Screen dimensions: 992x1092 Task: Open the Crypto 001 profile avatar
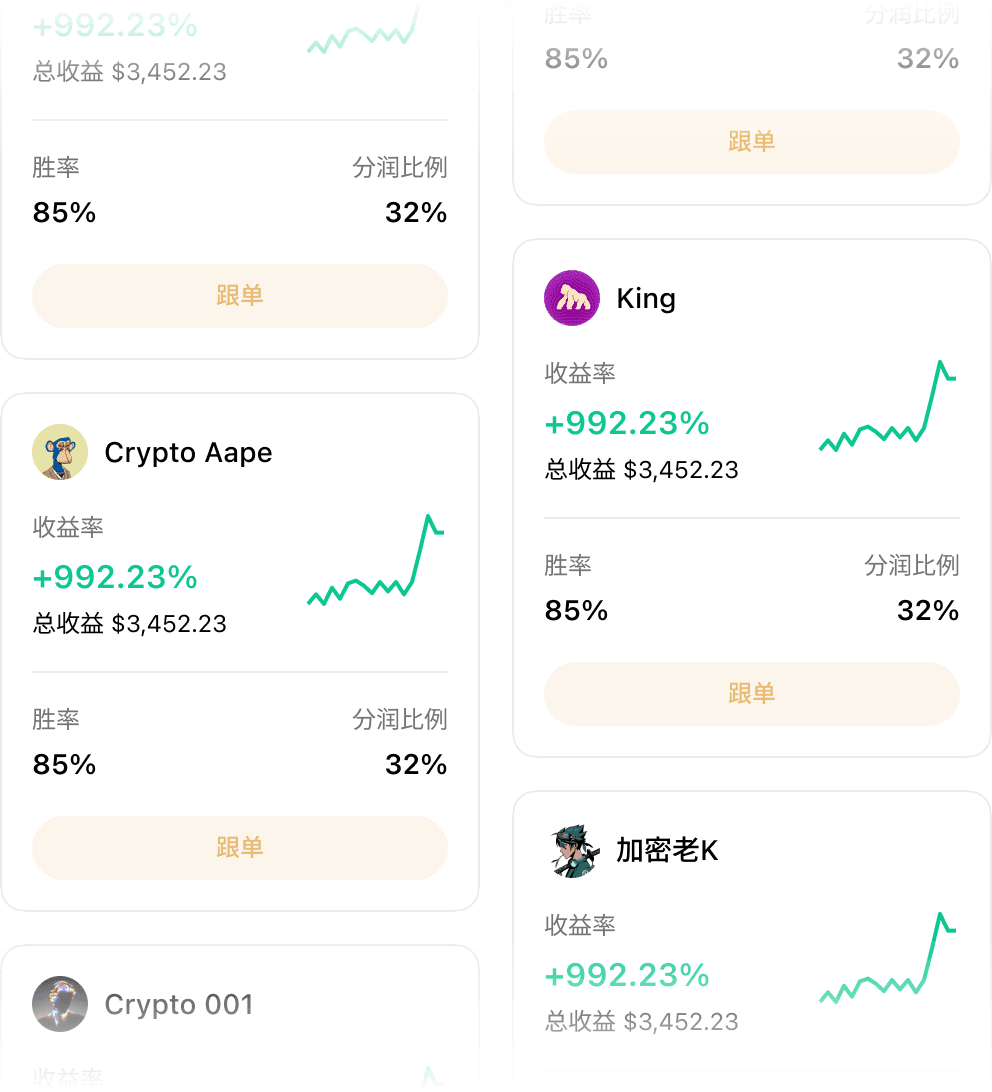(59, 1005)
